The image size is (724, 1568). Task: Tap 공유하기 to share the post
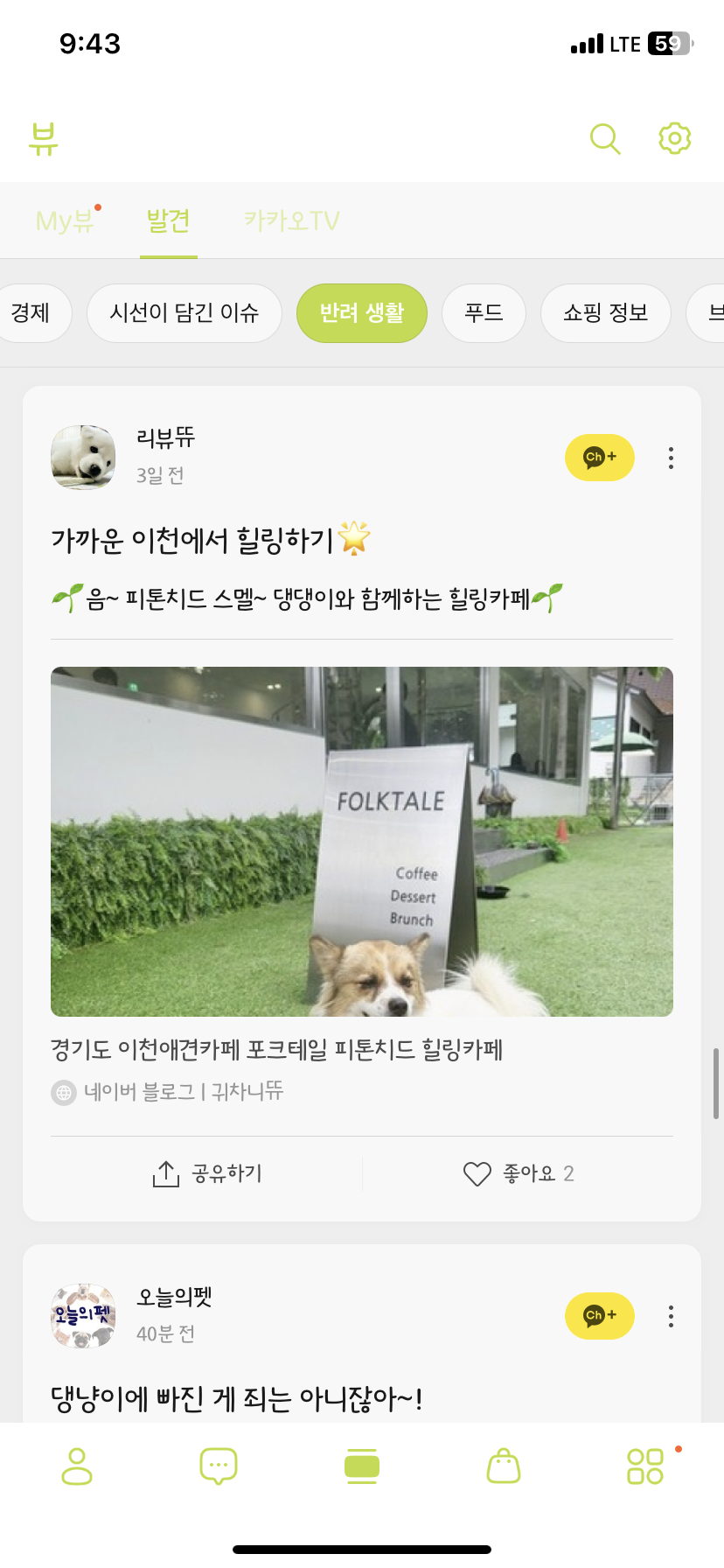pos(207,1173)
